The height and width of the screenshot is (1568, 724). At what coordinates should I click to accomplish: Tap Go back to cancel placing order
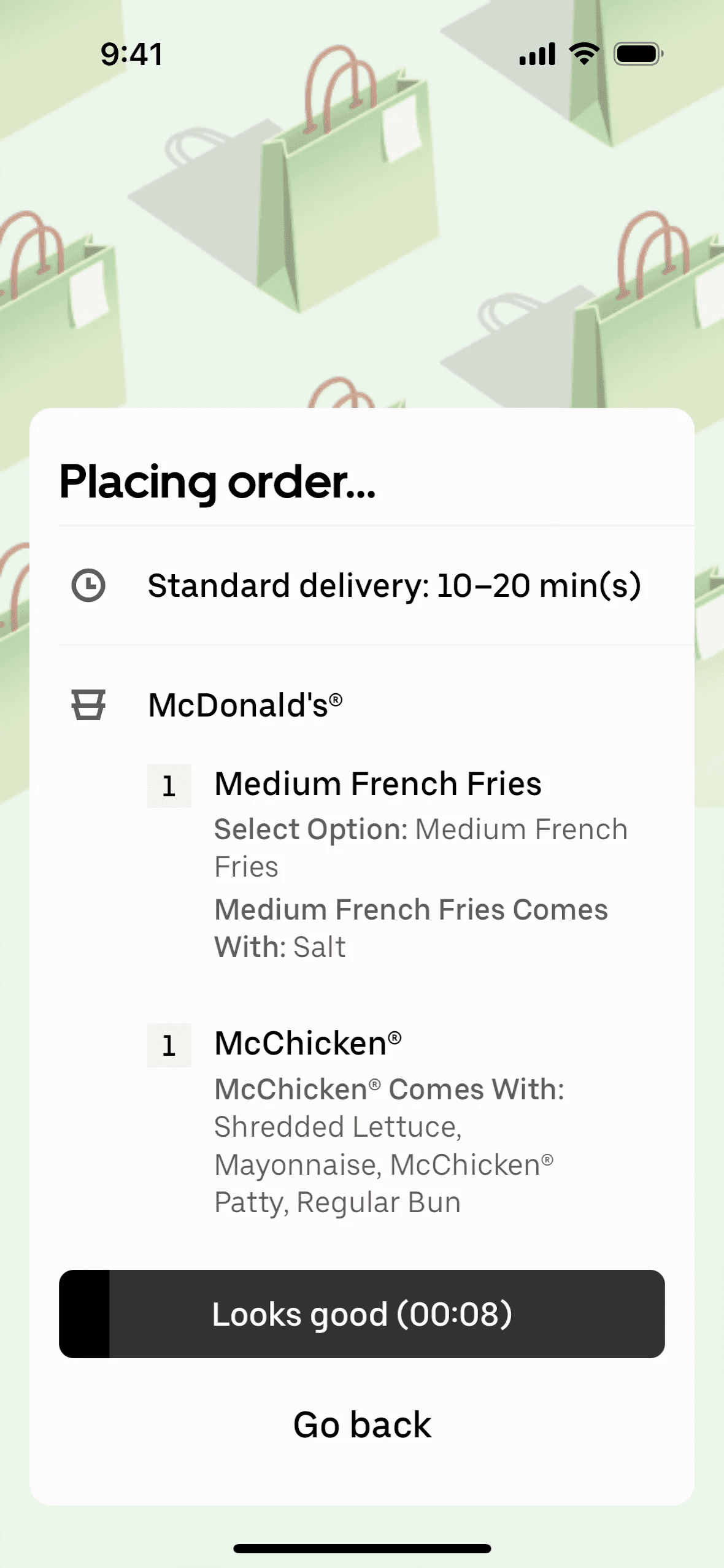362,1424
